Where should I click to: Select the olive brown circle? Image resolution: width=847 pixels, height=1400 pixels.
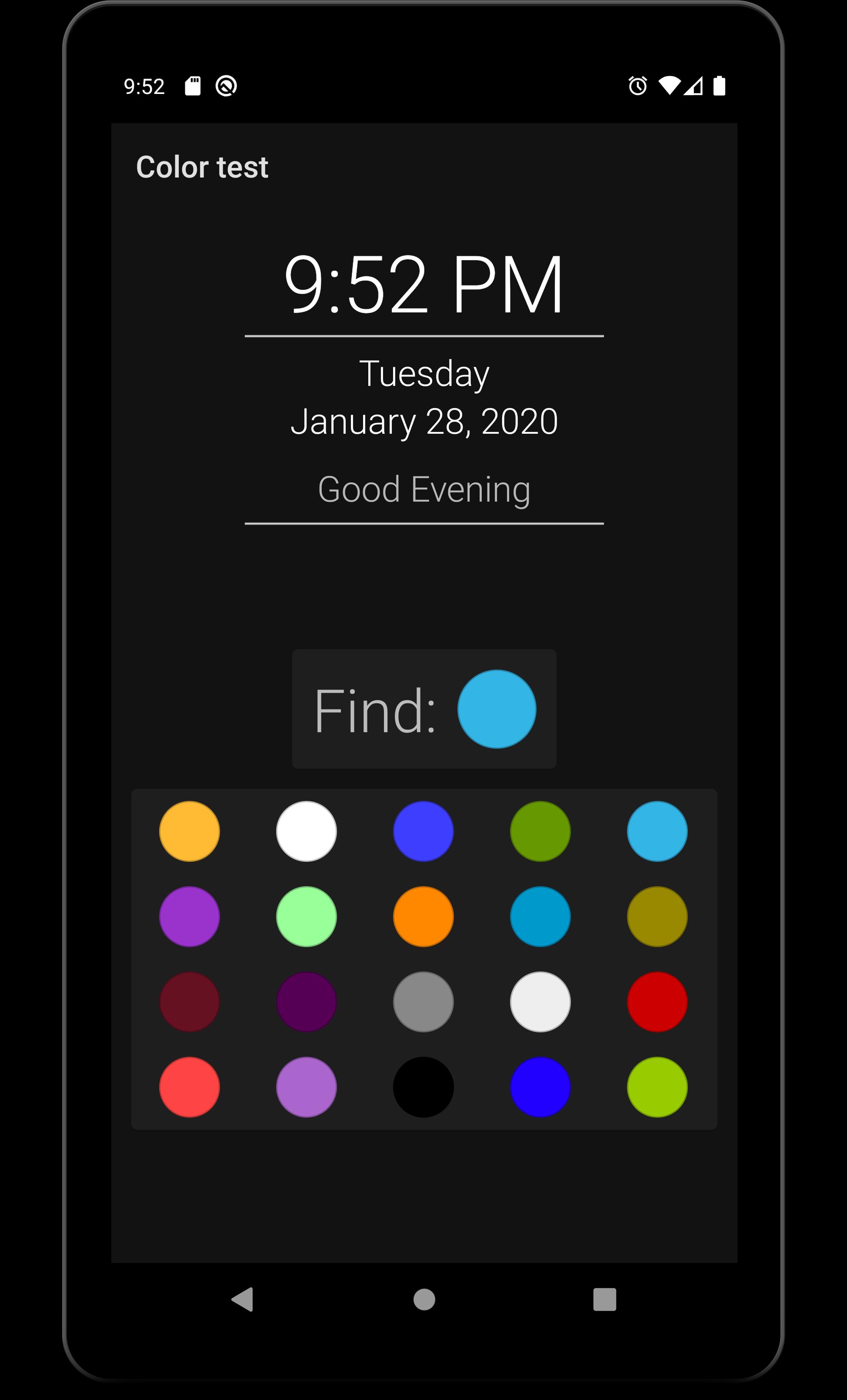click(x=657, y=917)
